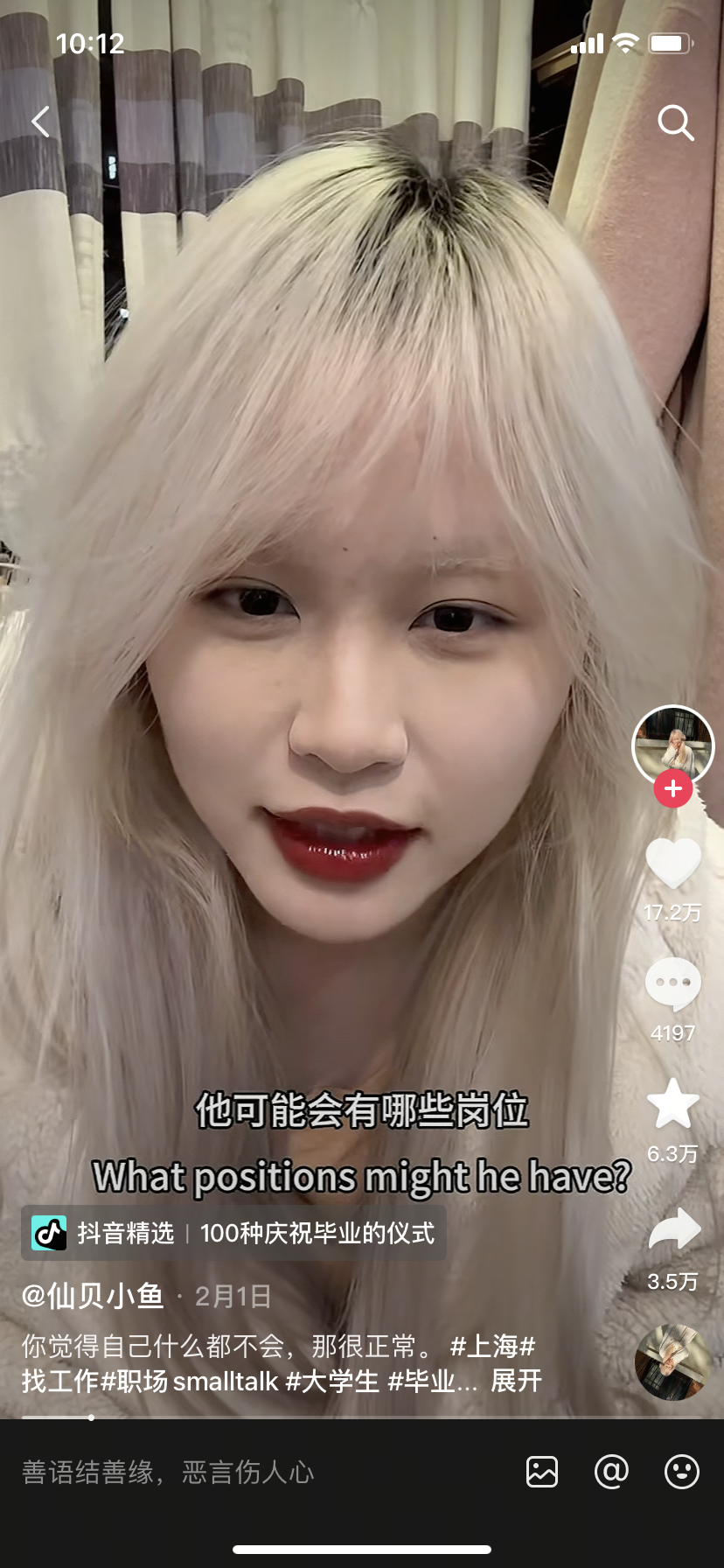Image resolution: width=724 pixels, height=1568 pixels.
Task: Follow the creator with the red plus
Action: tap(672, 789)
